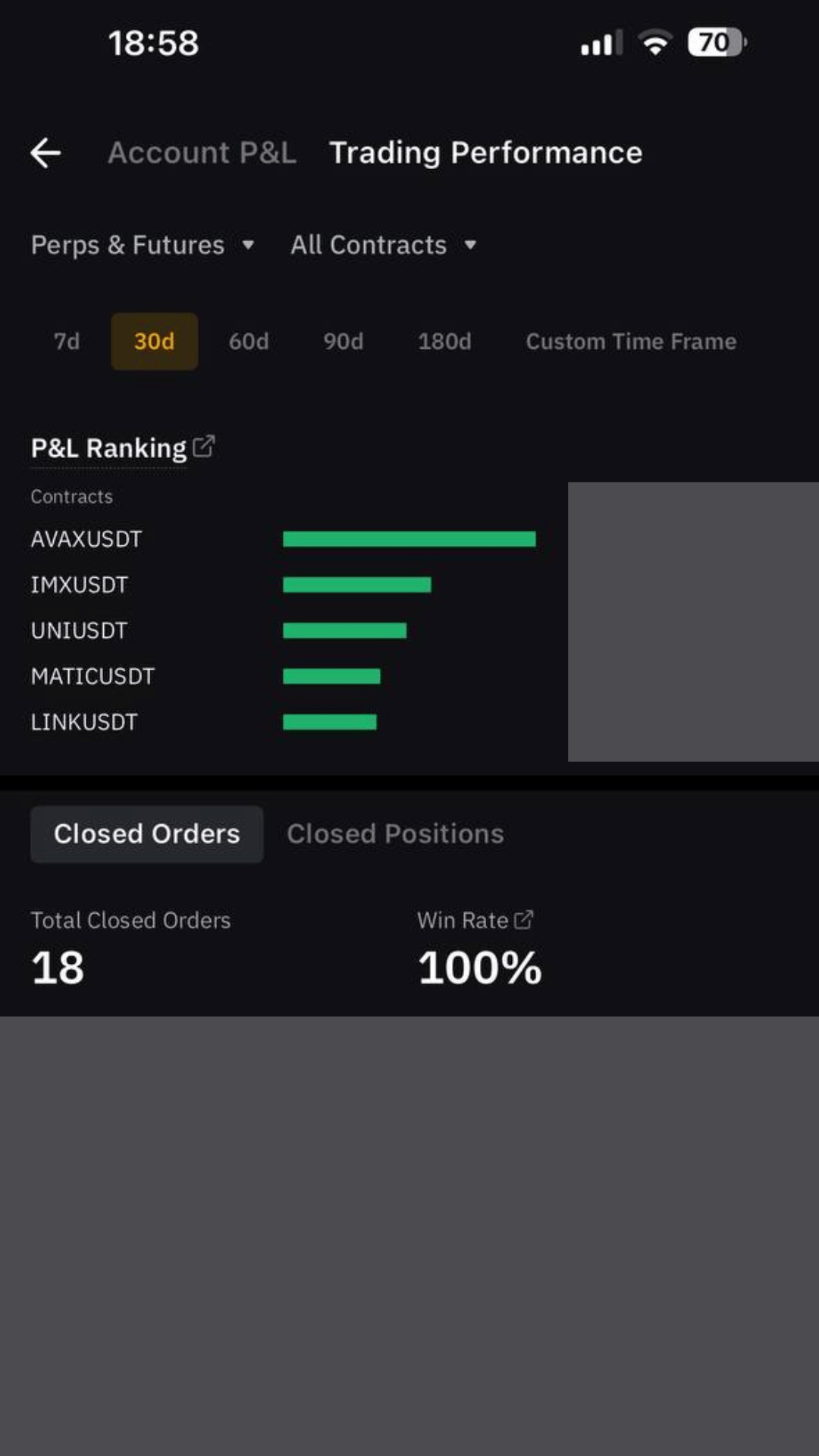Screen dimensions: 819x1456
Task: Pick the 180d time range
Action: (x=444, y=341)
